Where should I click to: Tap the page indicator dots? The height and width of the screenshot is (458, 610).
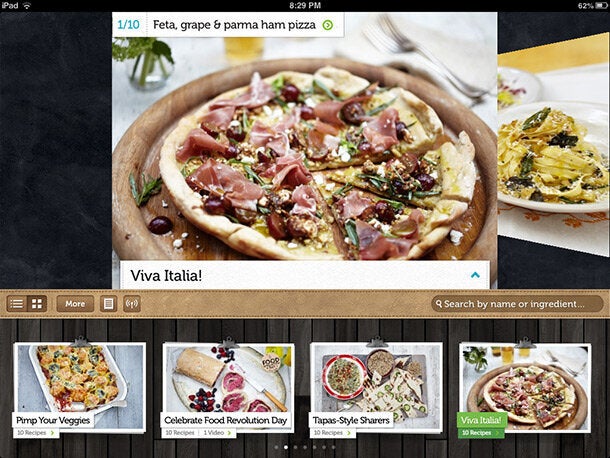[x=305, y=447]
